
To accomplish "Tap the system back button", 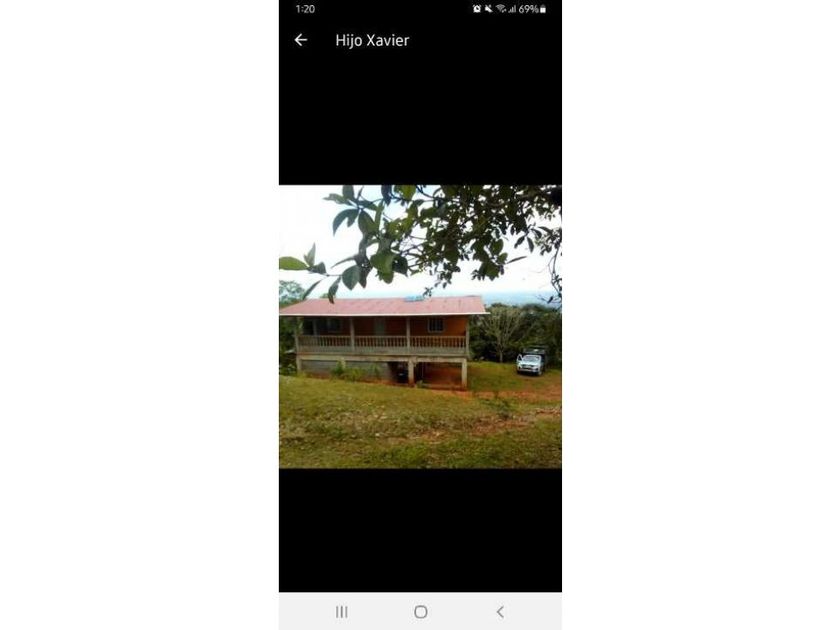I will coord(500,612).
